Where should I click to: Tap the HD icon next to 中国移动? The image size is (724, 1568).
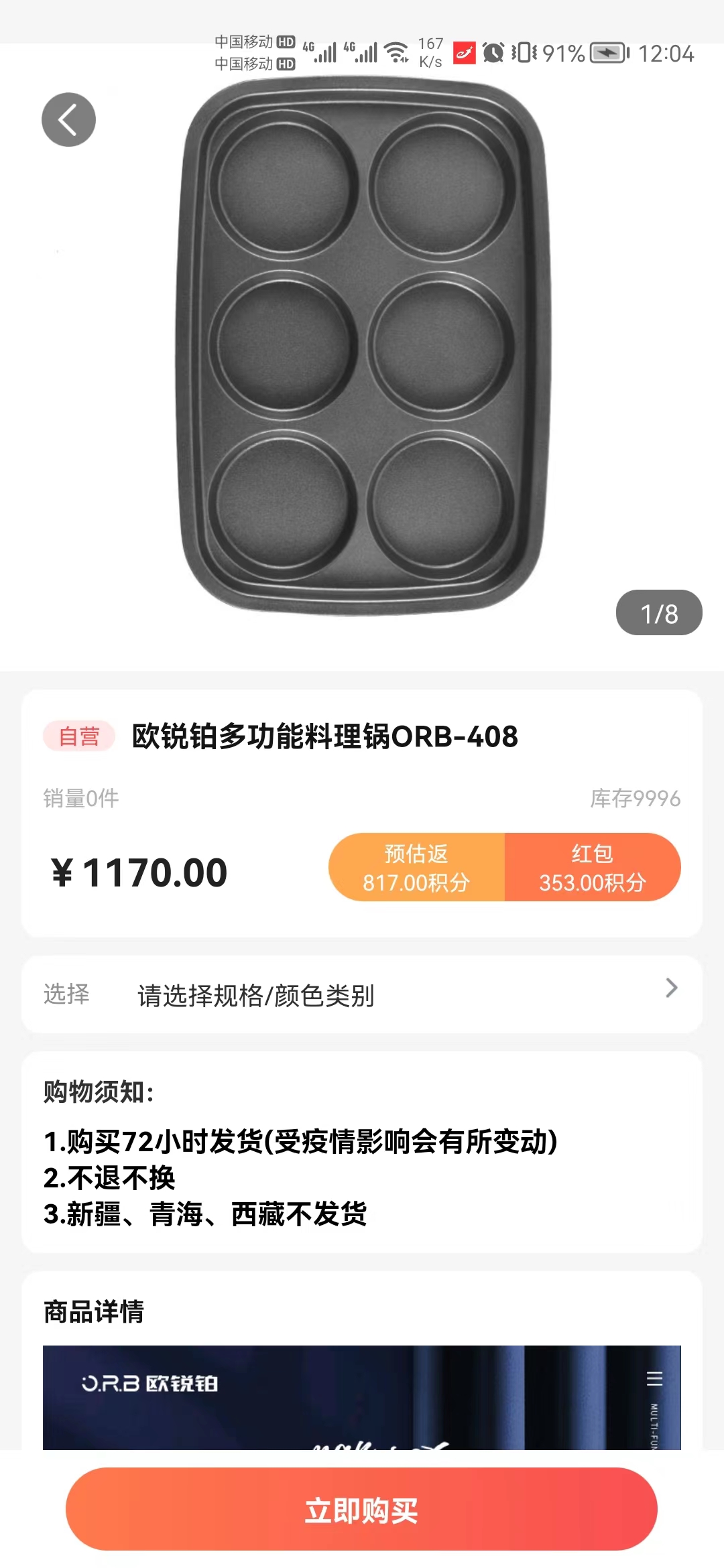[286, 42]
